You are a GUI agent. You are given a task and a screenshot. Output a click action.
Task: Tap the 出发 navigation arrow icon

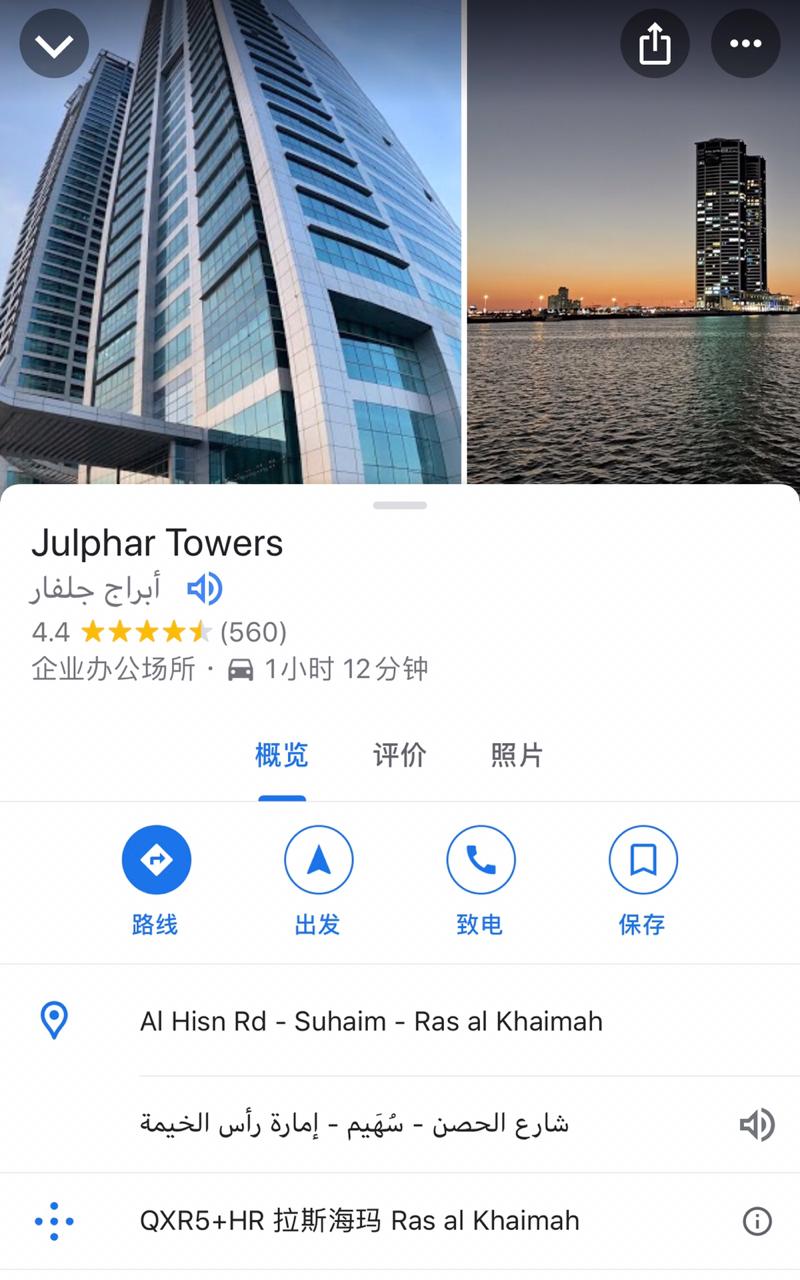(x=318, y=858)
